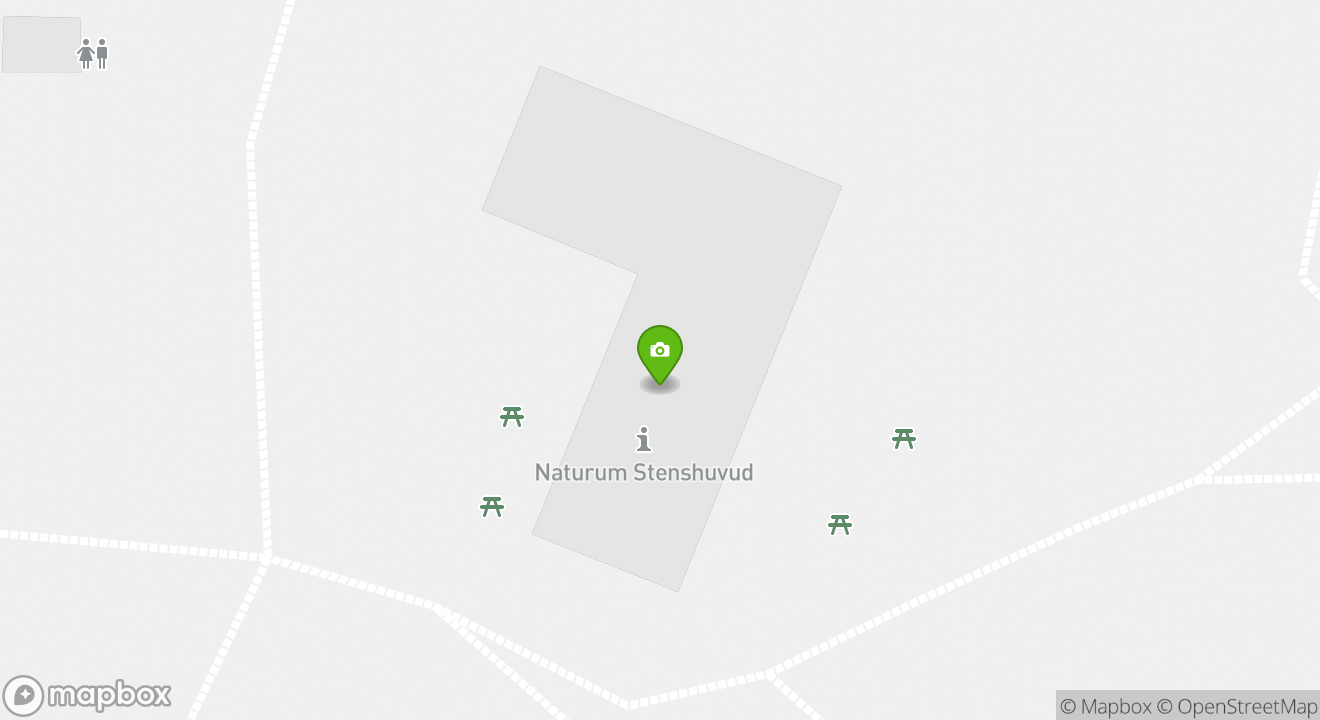Image resolution: width=1320 pixels, height=720 pixels.
Task: Open the © OpenStreetMap attribution link
Action: (1236, 706)
